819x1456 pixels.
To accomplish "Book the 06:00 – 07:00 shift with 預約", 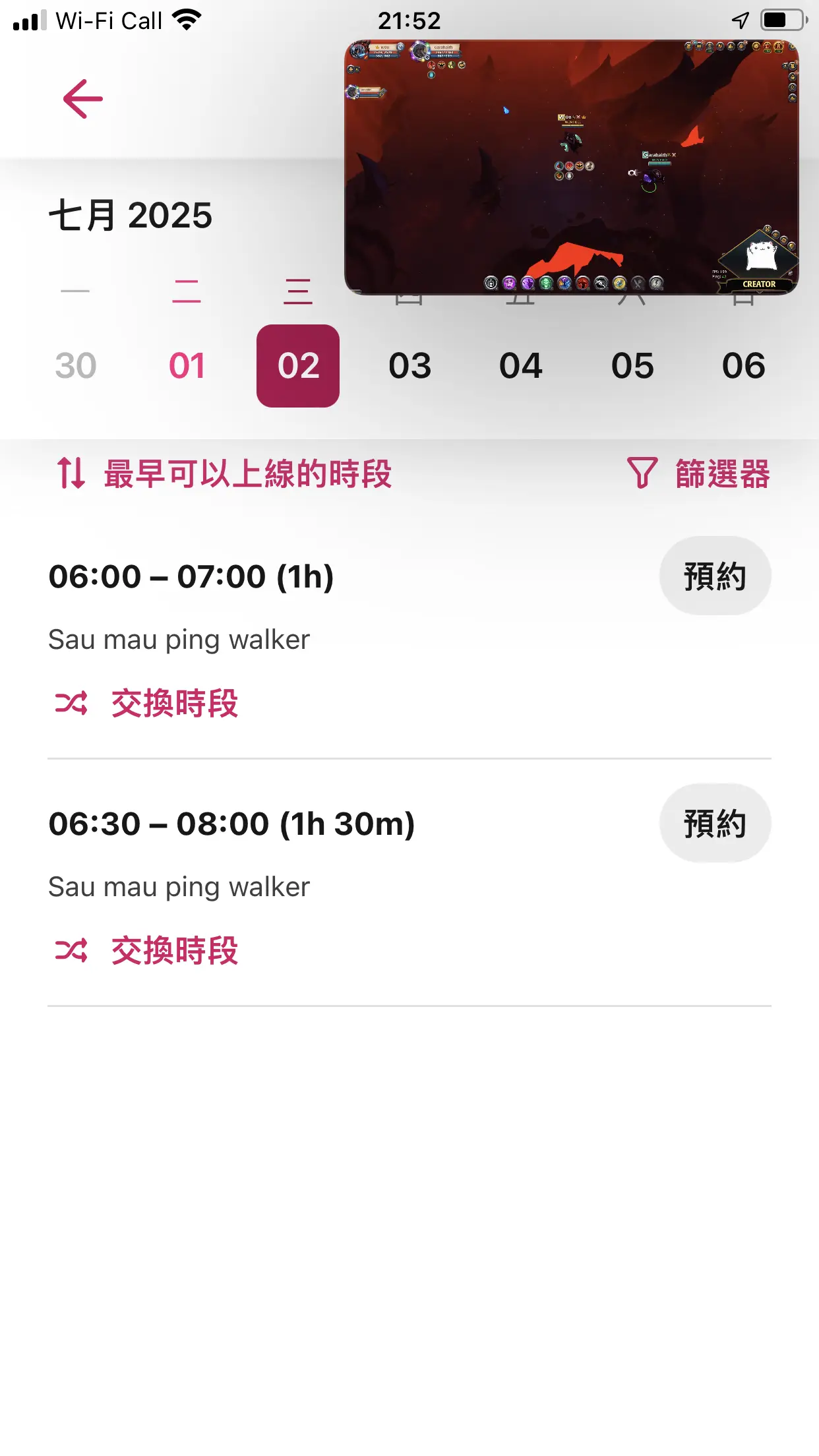I will 715,576.
